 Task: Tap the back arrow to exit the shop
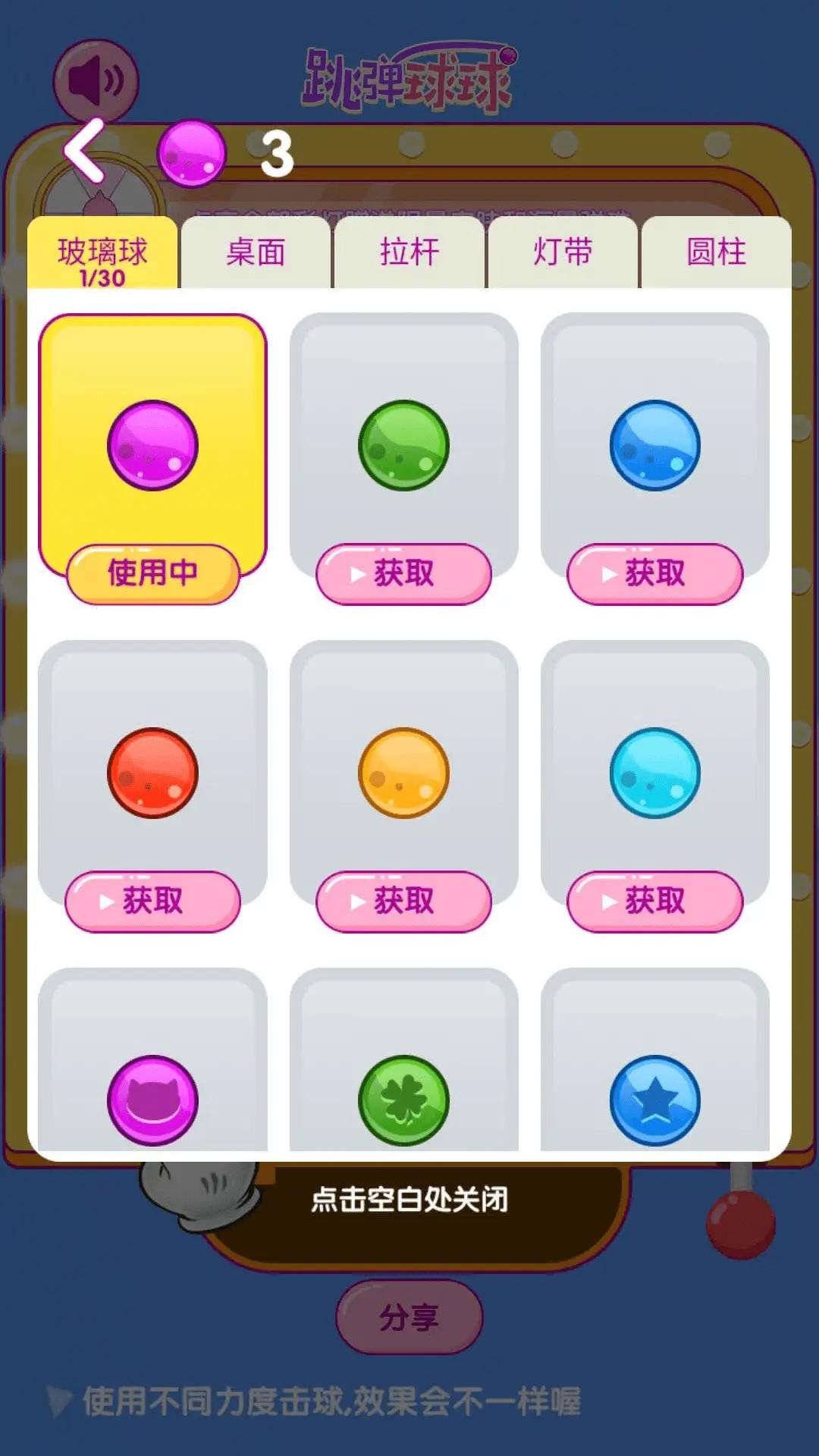point(83,152)
